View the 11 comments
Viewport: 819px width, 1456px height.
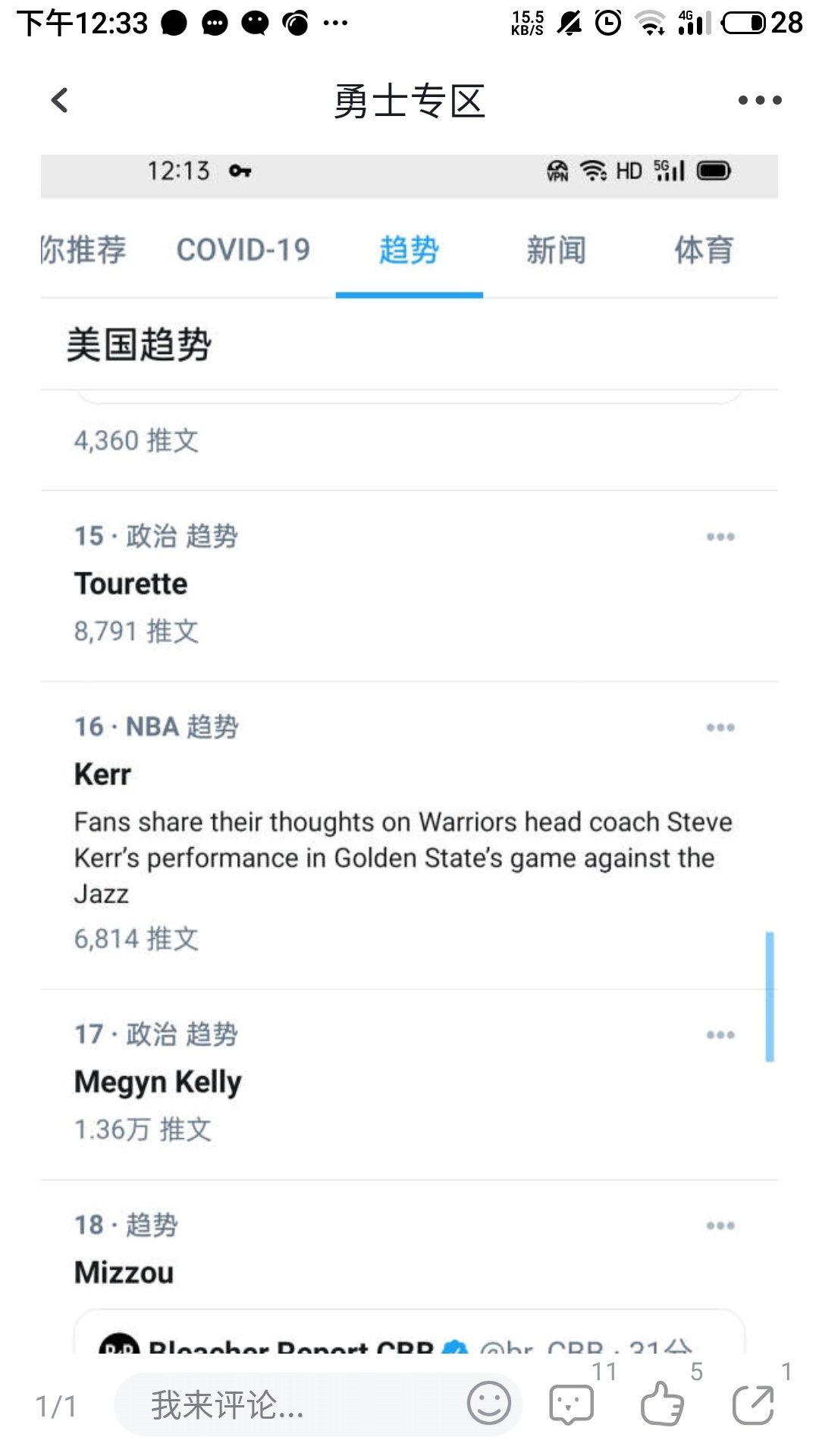click(x=572, y=1404)
